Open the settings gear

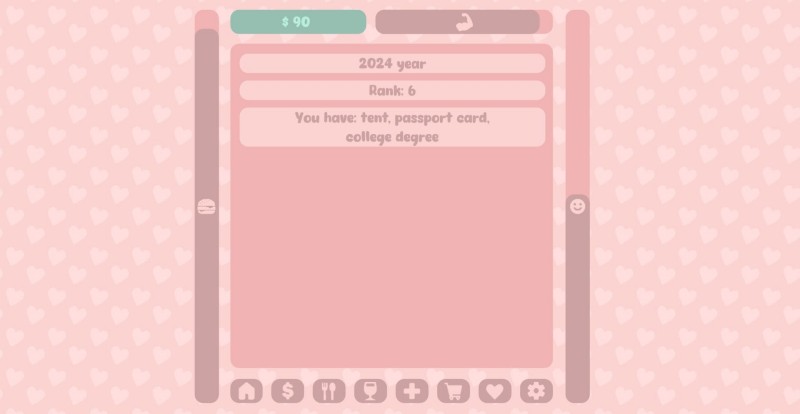(536, 391)
